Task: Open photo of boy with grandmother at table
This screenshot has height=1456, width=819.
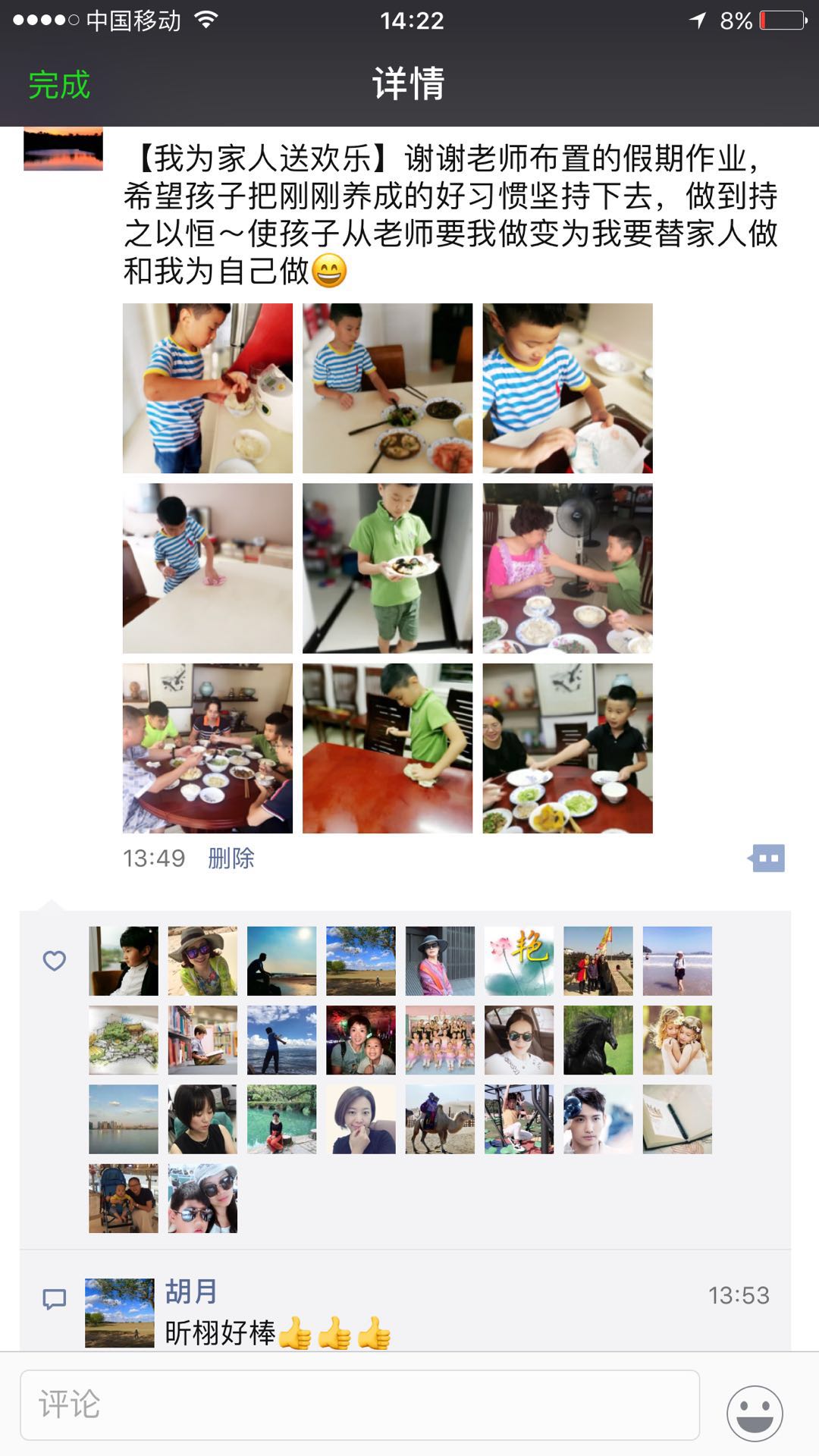Action: (x=567, y=568)
